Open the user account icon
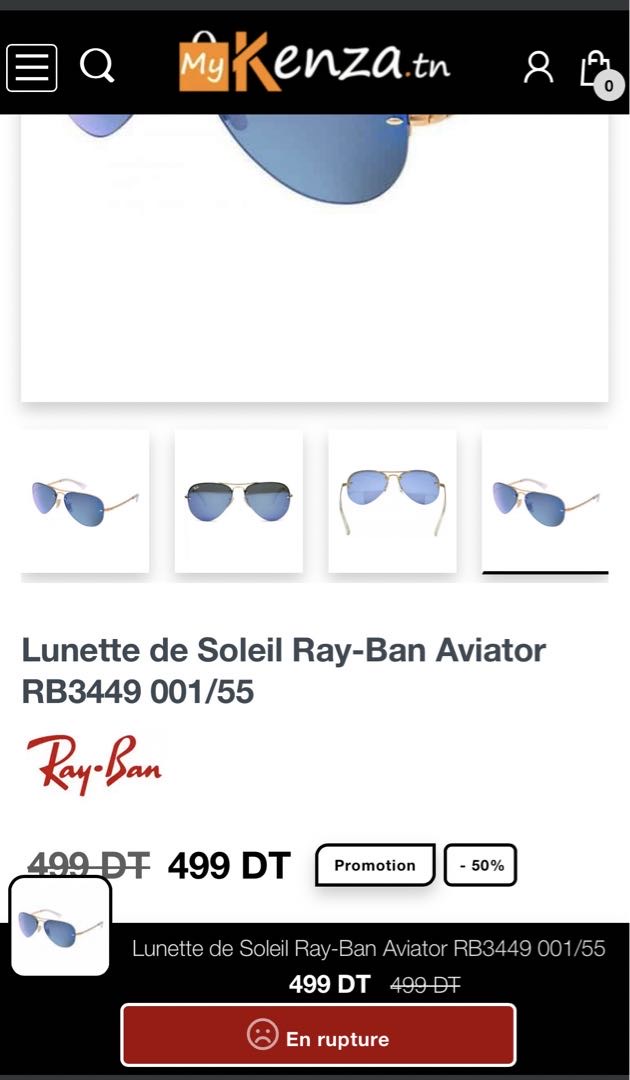The width and height of the screenshot is (630, 1080). point(538,67)
